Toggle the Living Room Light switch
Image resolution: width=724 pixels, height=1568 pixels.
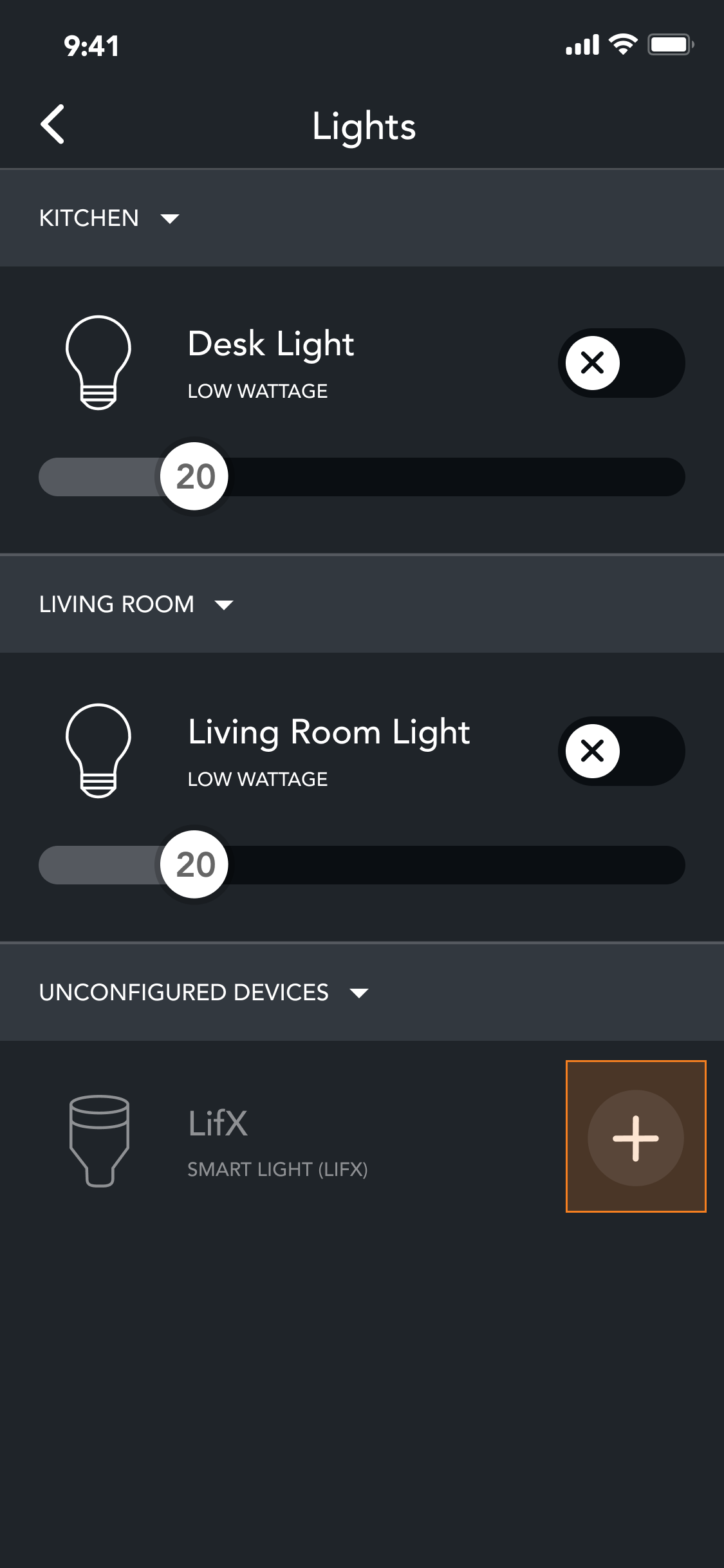click(x=621, y=751)
